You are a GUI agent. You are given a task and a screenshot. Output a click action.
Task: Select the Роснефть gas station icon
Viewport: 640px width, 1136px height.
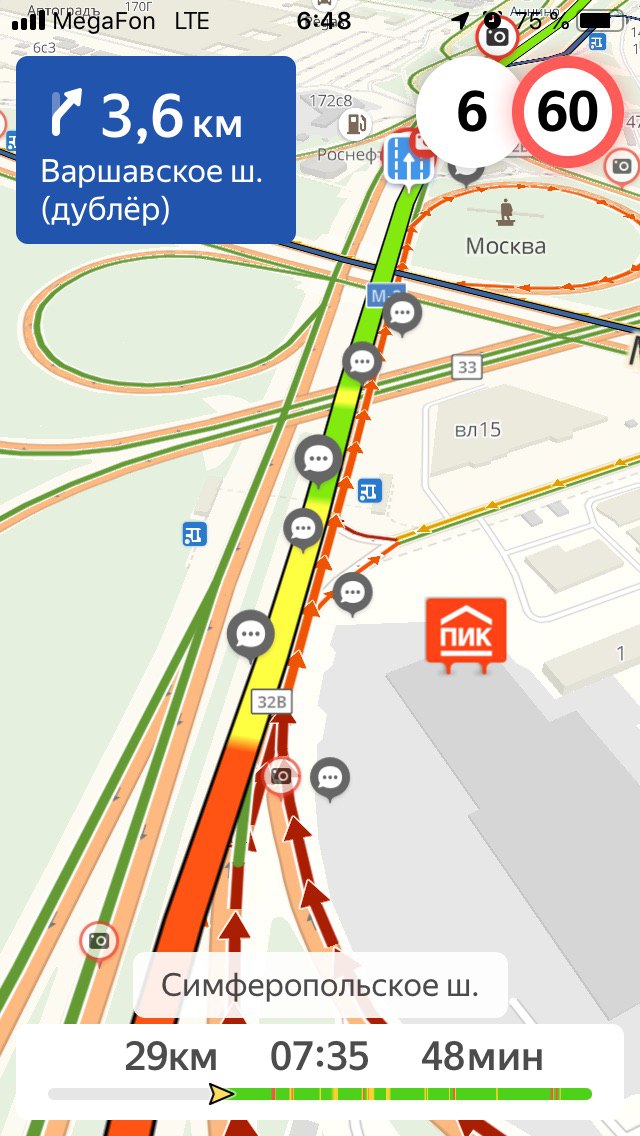[354, 125]
